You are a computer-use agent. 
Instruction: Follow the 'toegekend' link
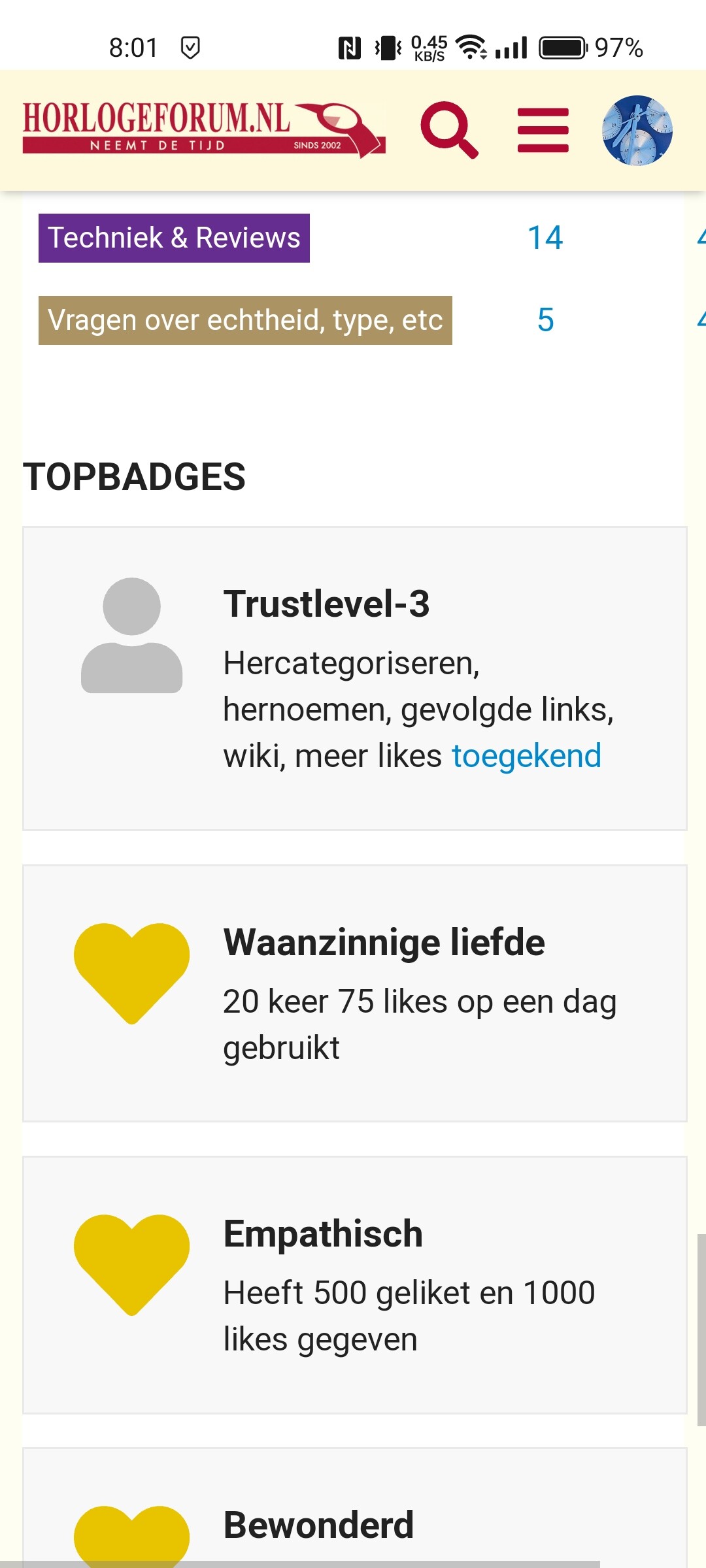tap(526, 756)
